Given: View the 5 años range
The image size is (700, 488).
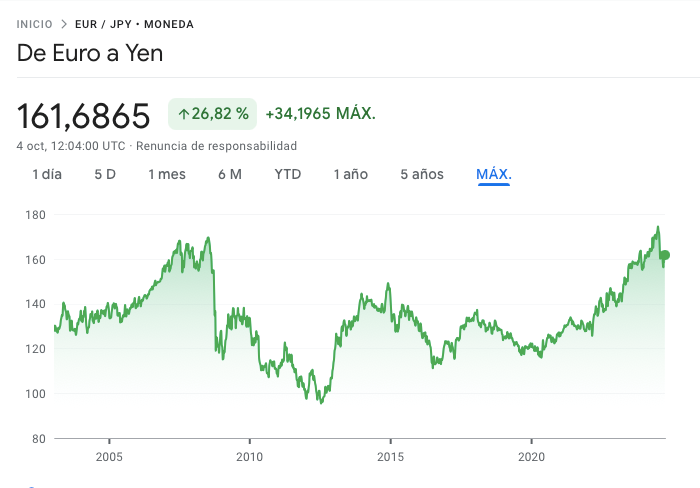Looking at the screenshot, I should [x=422, y=174].
